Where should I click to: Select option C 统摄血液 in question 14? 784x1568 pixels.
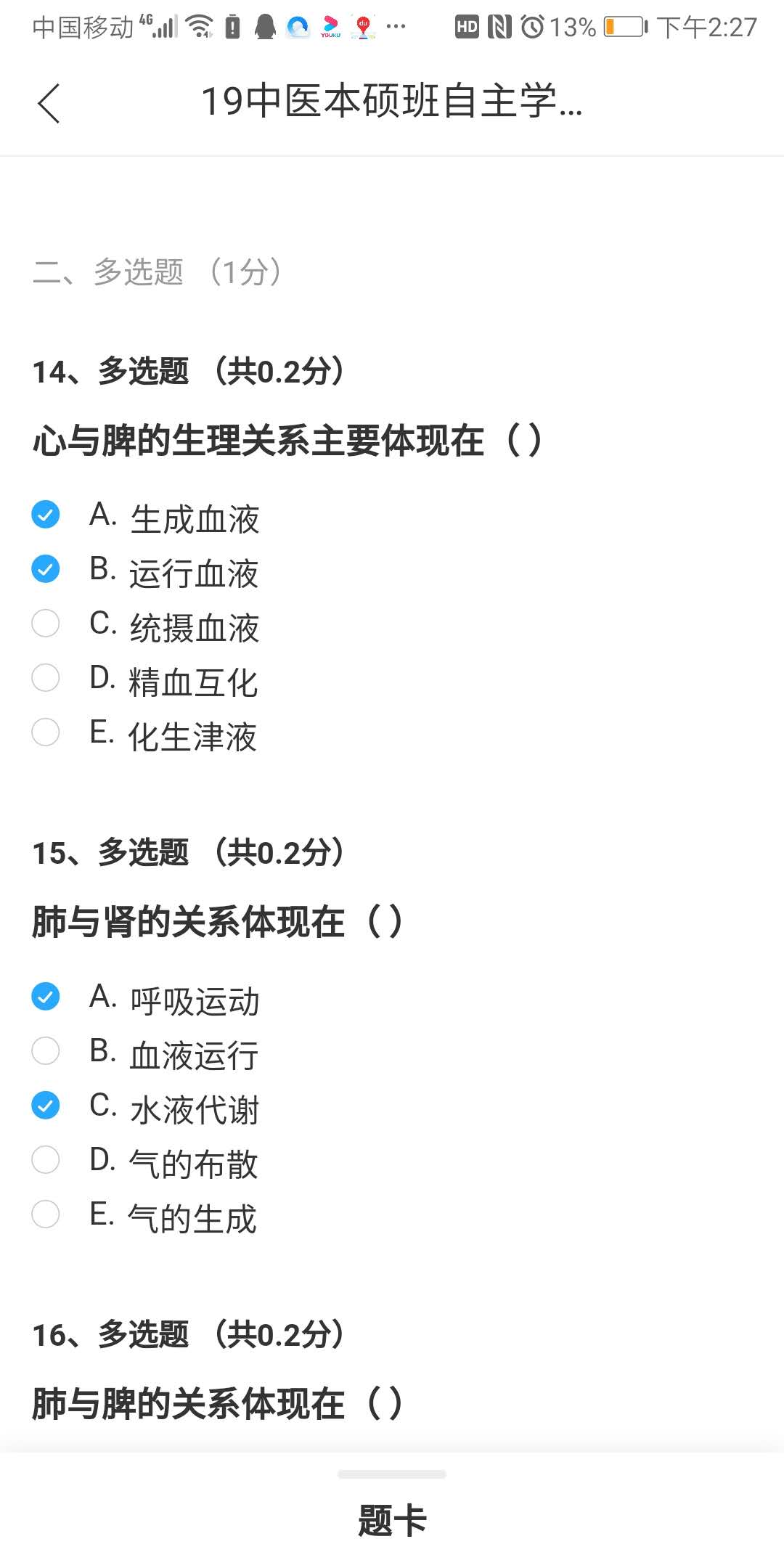point(46,624)
